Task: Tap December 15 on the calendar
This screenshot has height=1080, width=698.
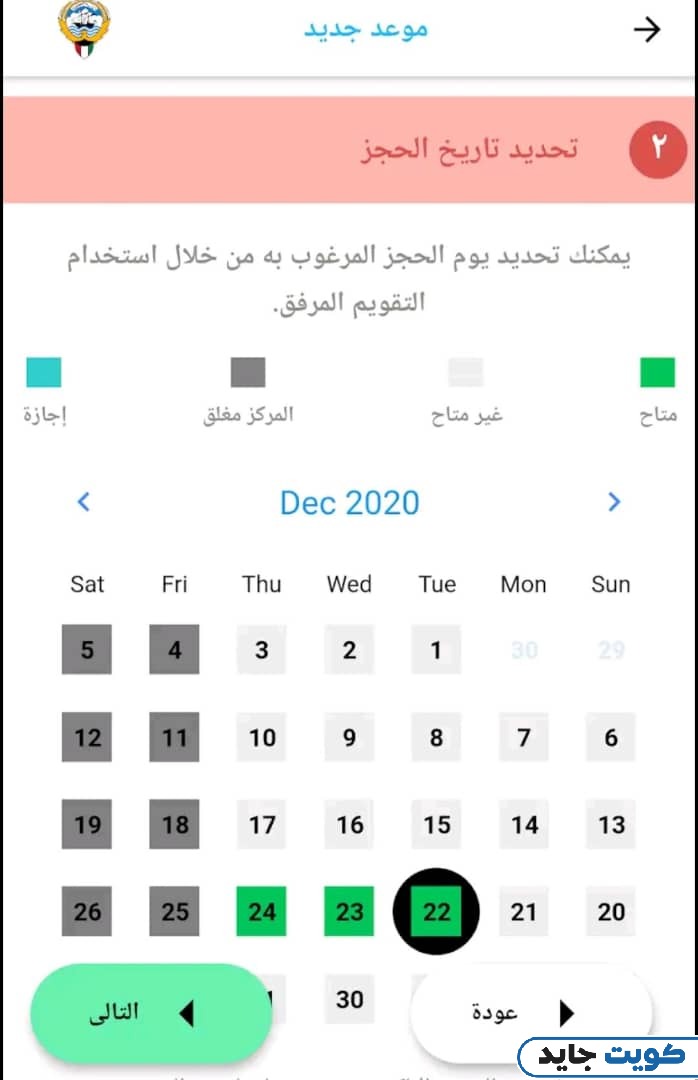Action: [x=437, y=825]
